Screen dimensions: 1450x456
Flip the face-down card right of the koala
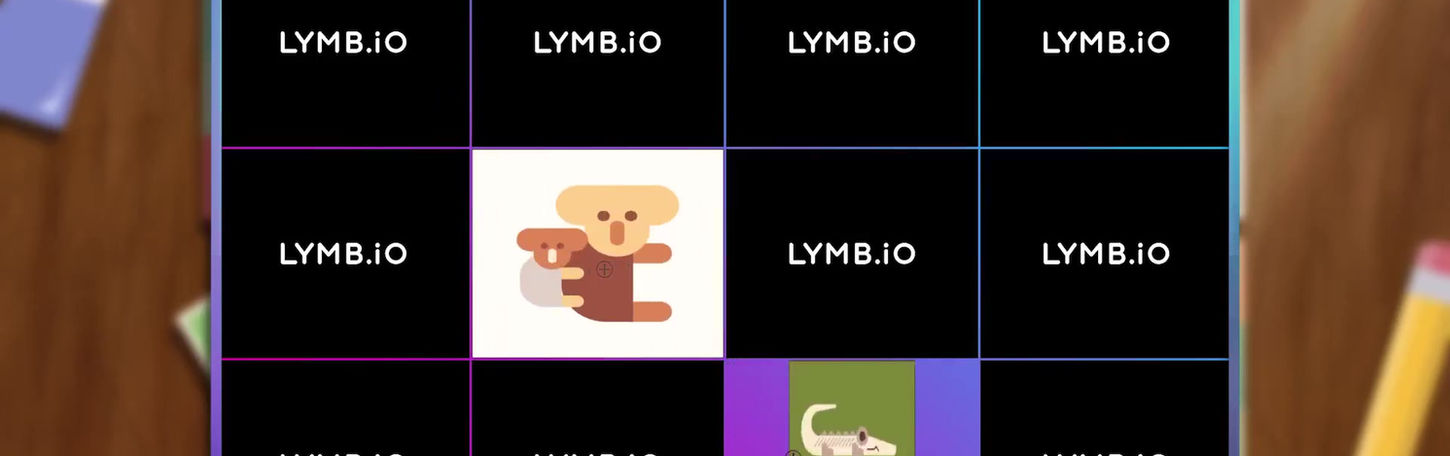tap(851, 253)
